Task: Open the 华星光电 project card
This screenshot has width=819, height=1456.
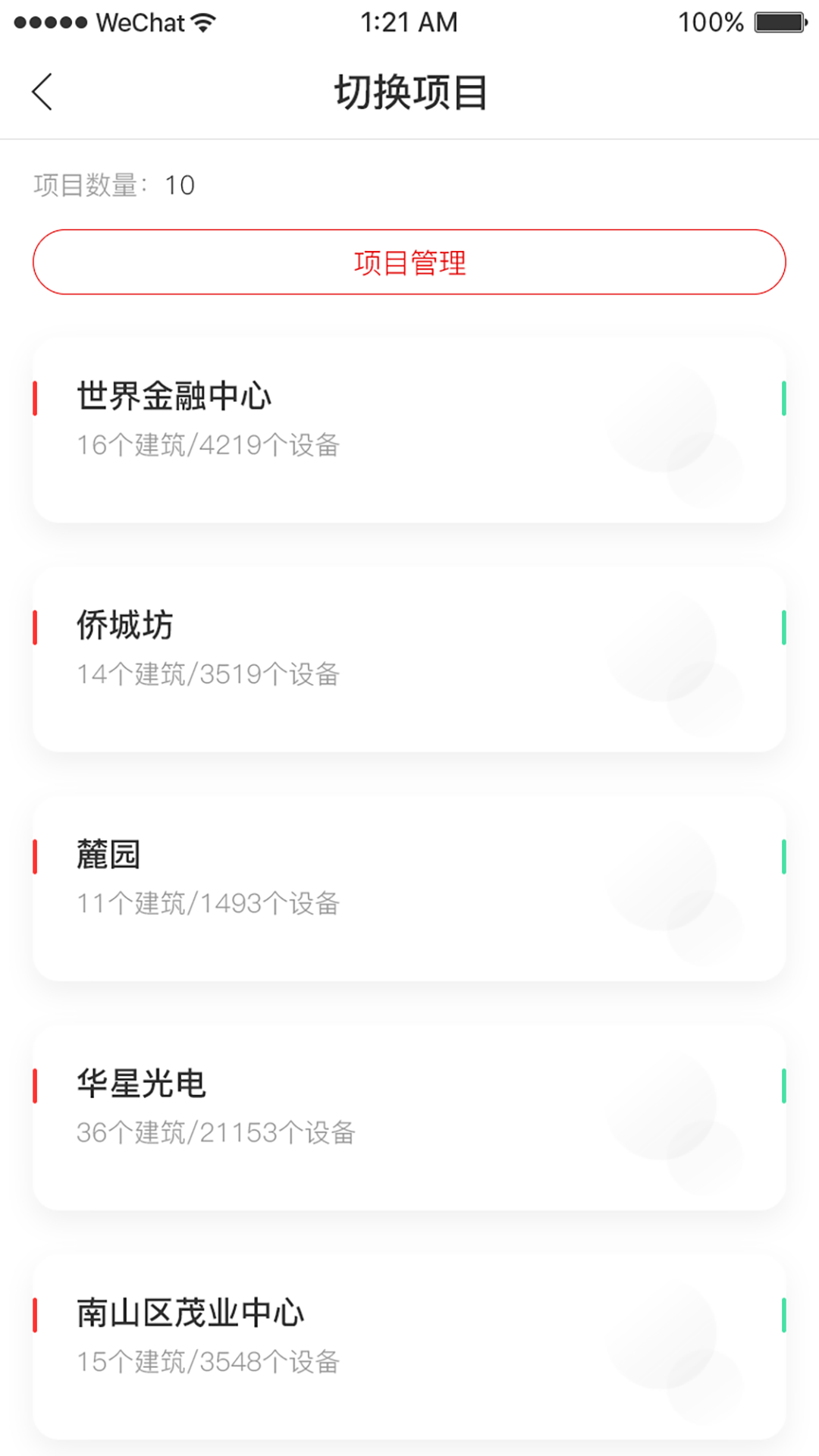Action: click(x=409, y=1116)
